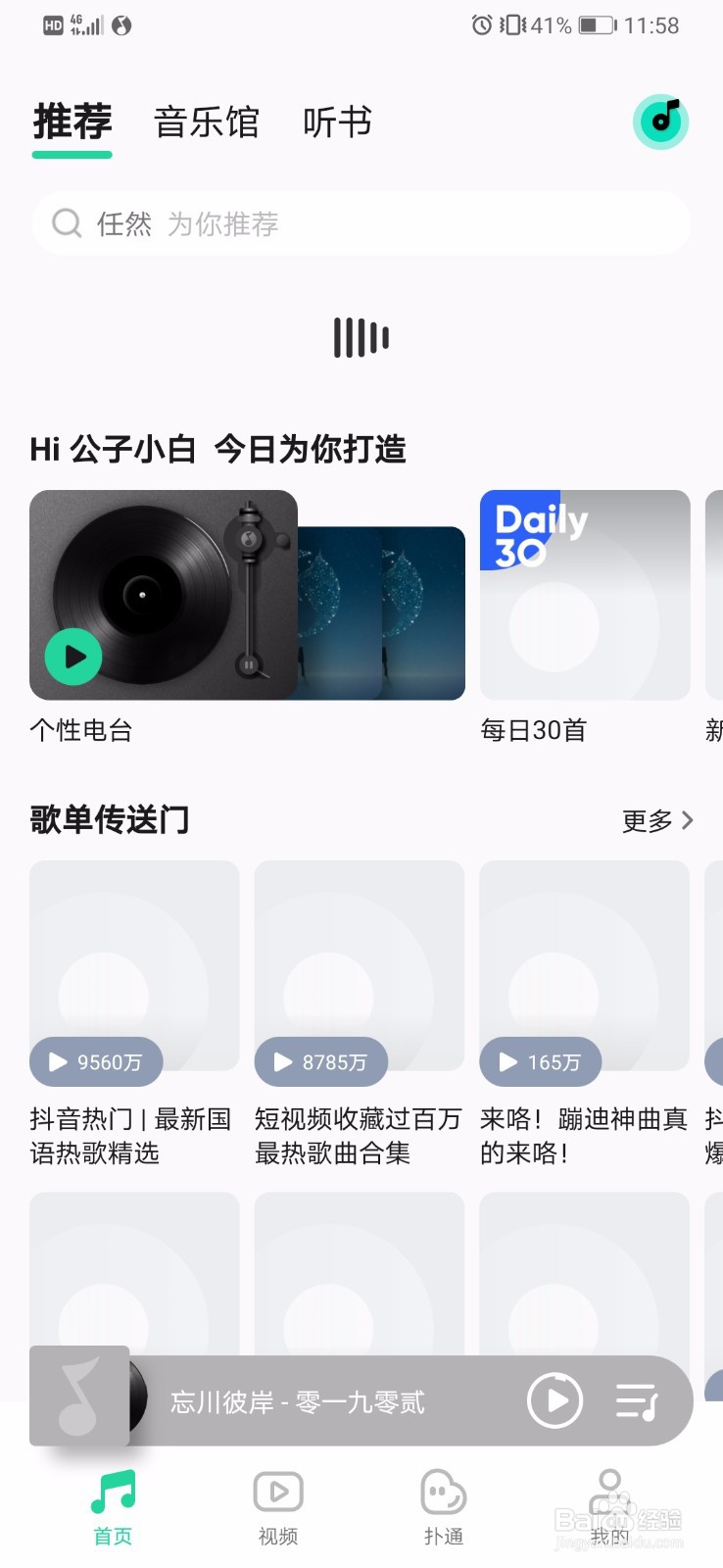
Task: Open dropdown arrow next to 更多
Action: [x=685, y=821]
